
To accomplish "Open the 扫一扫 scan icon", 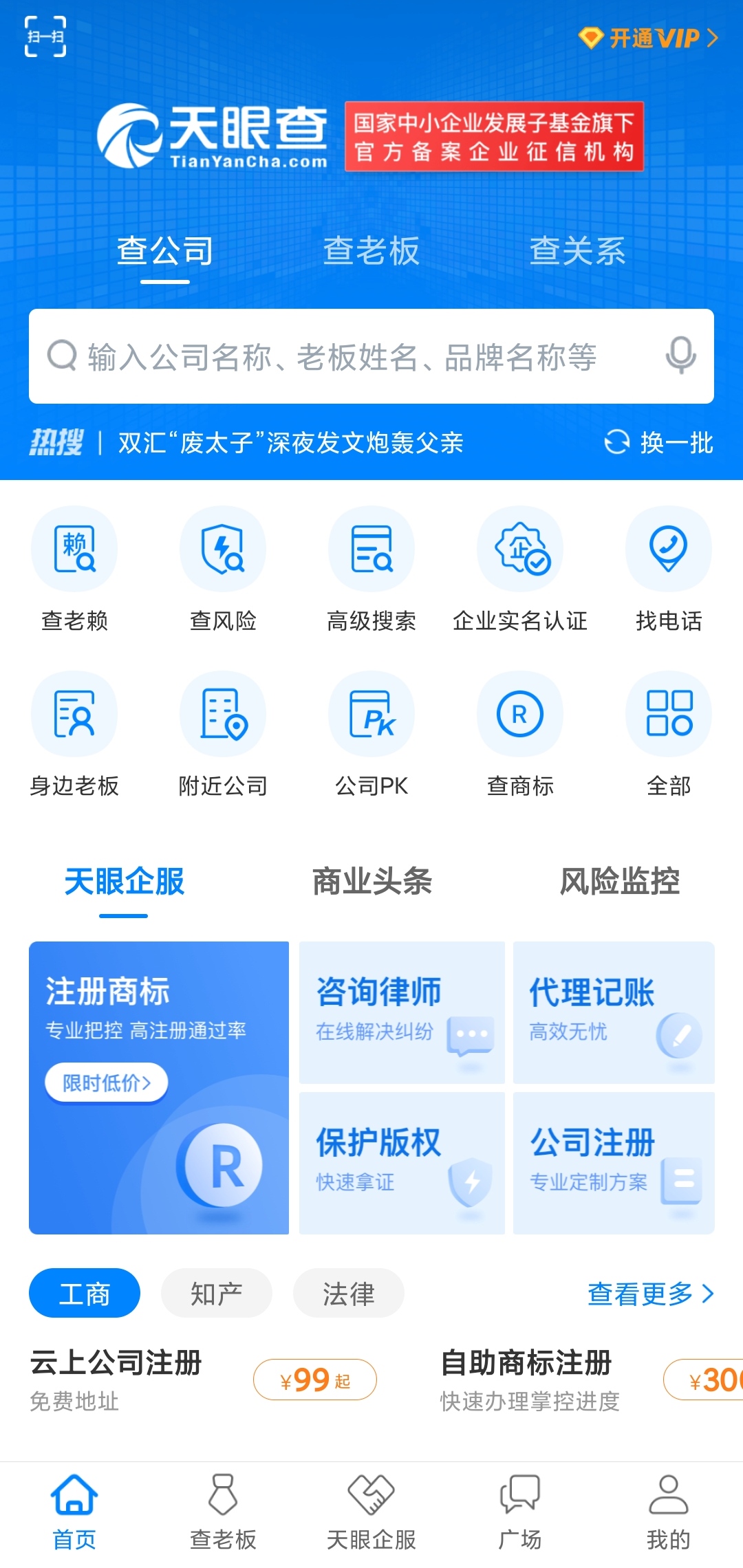I will (45, 36).
